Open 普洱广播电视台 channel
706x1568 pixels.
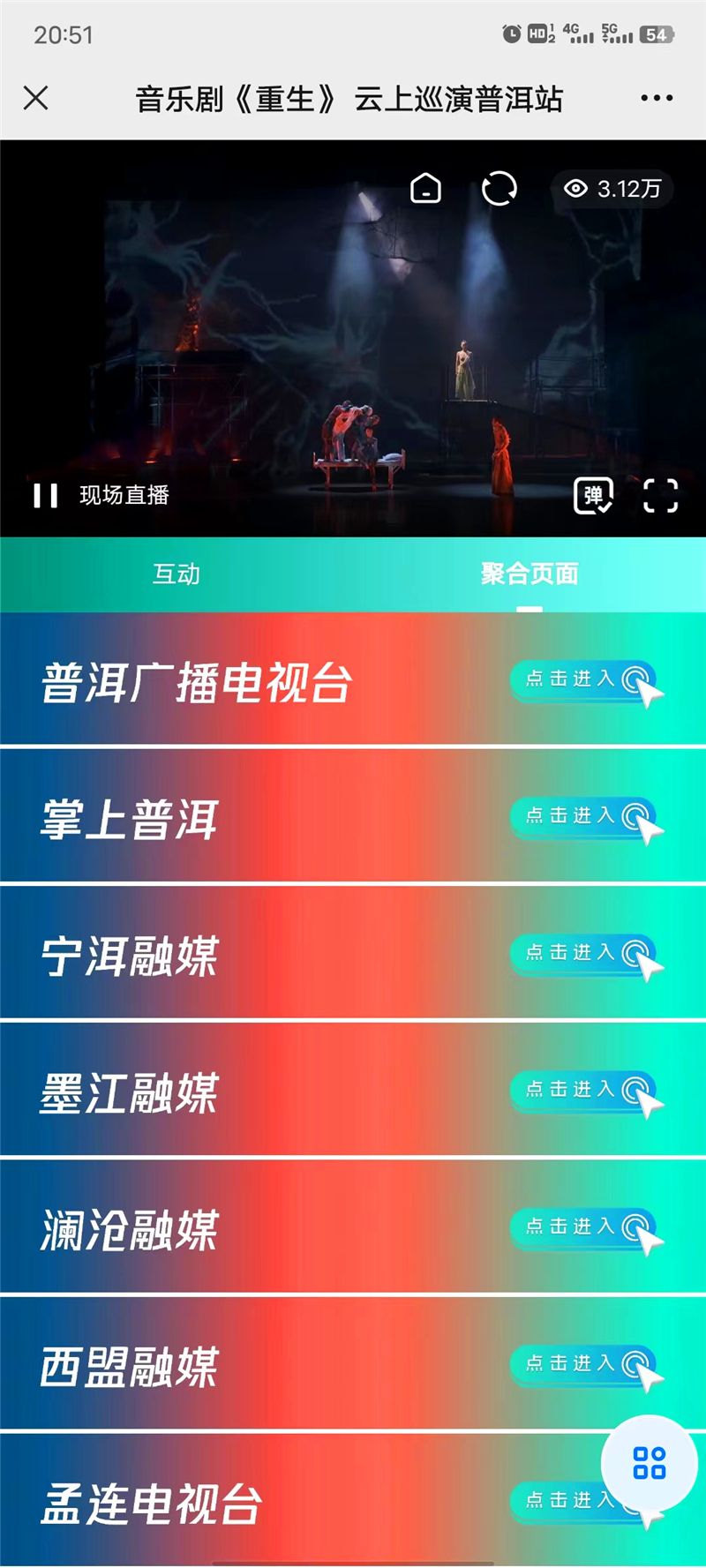tap(582, 680)
